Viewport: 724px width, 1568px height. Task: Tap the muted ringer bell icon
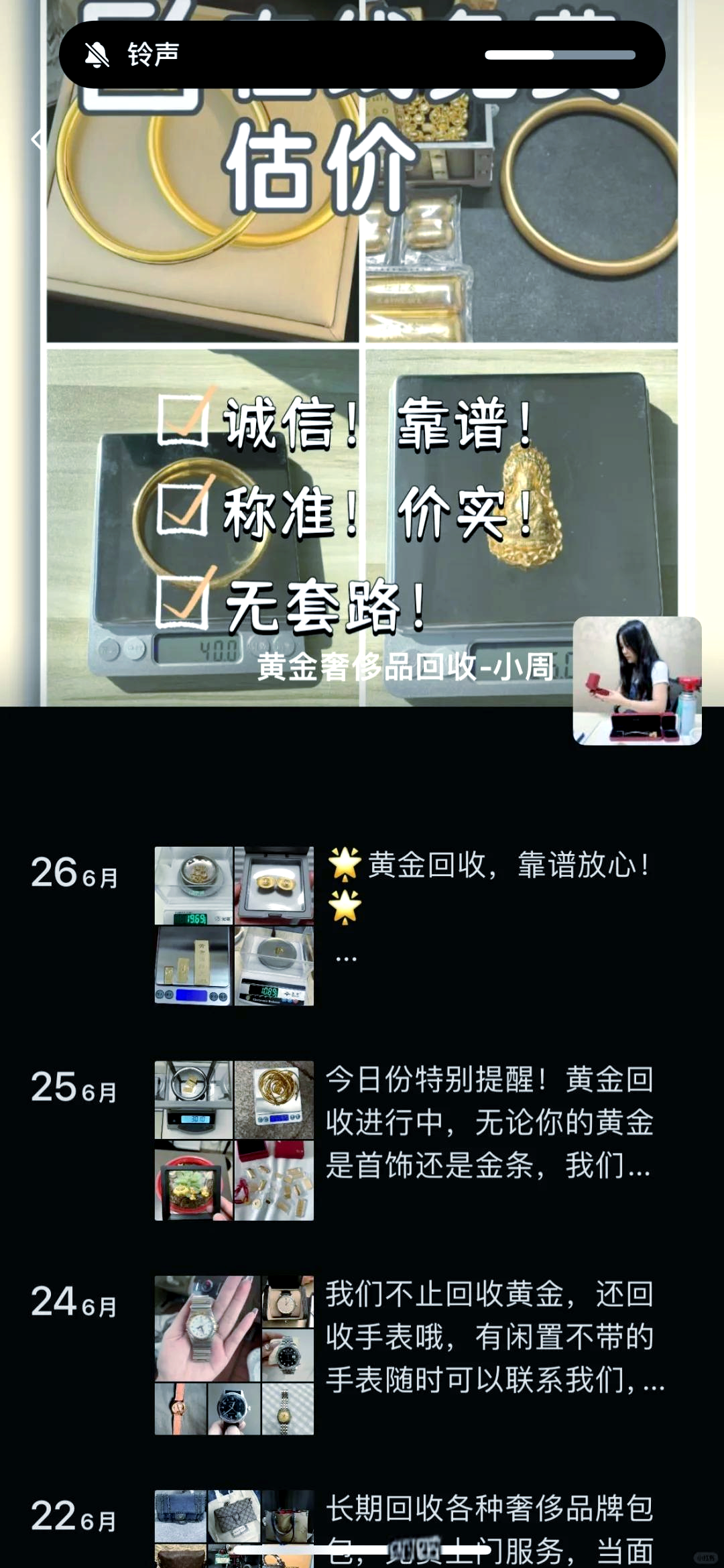coord(97,55)
